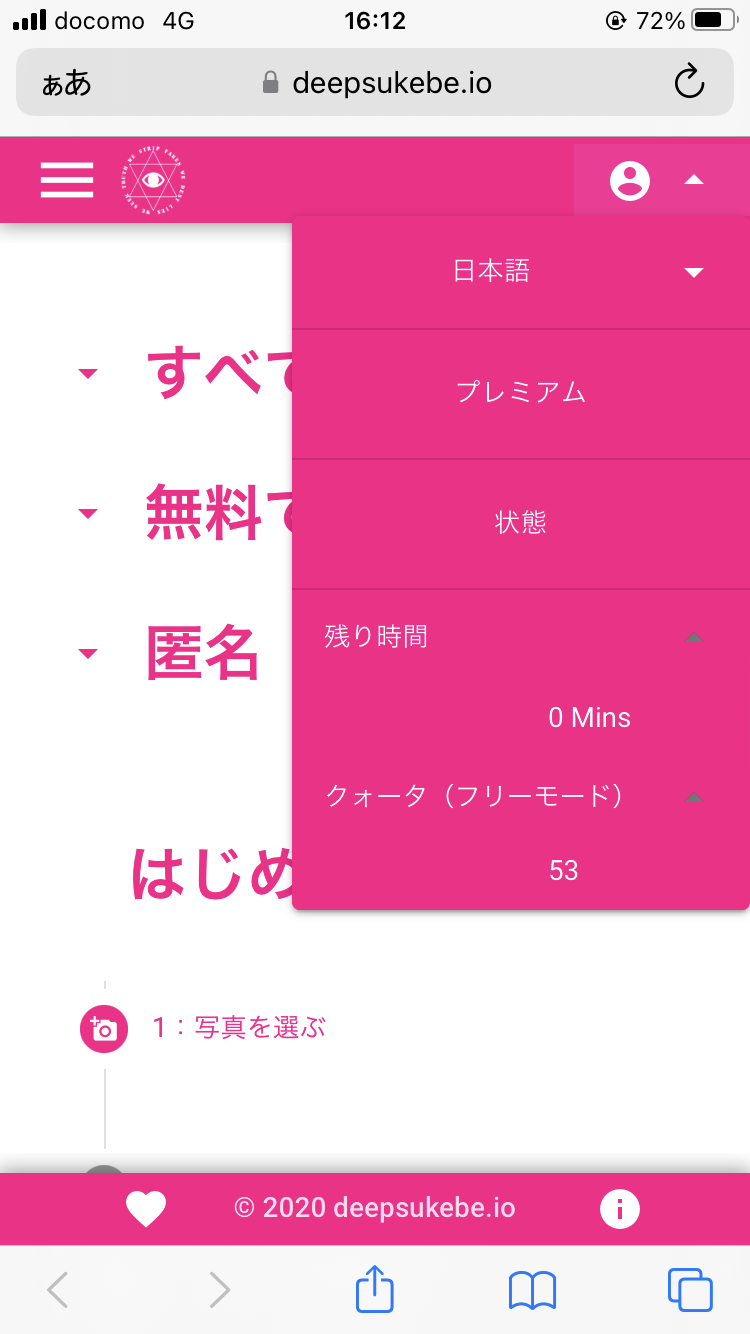Collapse the 残り時間 section
The image size is (750, 1334).
click(x=693, y=637)
